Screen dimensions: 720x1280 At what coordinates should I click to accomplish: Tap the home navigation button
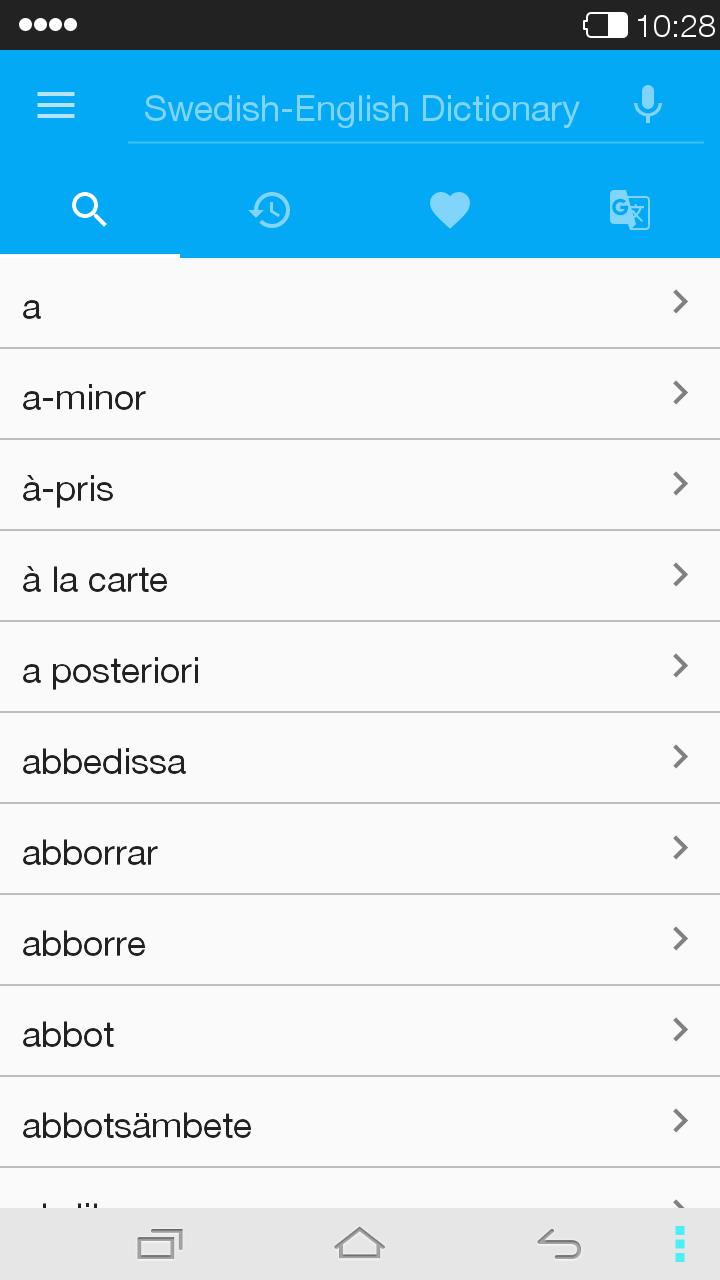click(x=360, y=1243)
